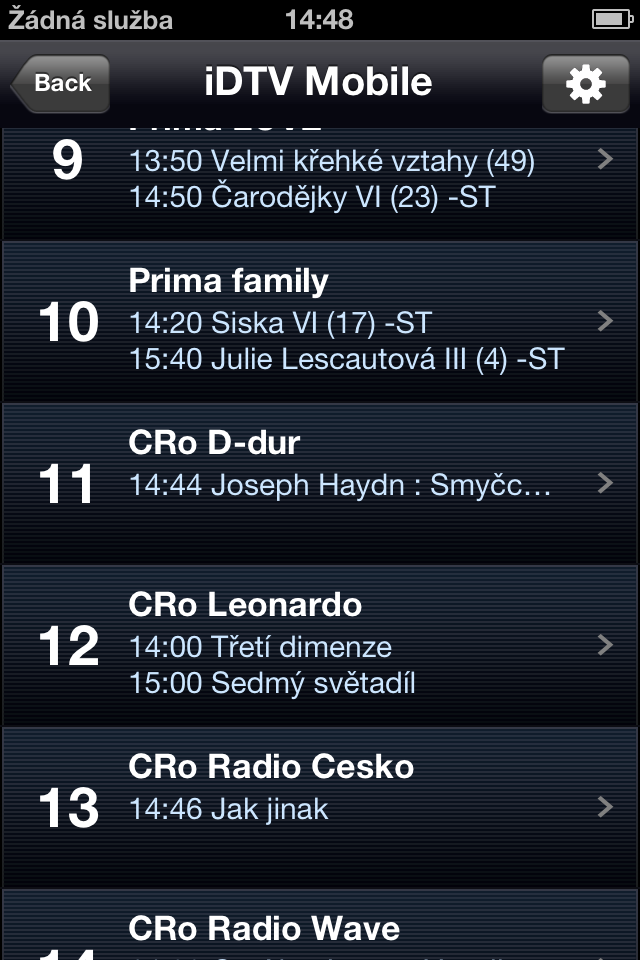This screenshot has width=640, height=960.
Task: Open settings via the gear icon
Action: point(585,84)
